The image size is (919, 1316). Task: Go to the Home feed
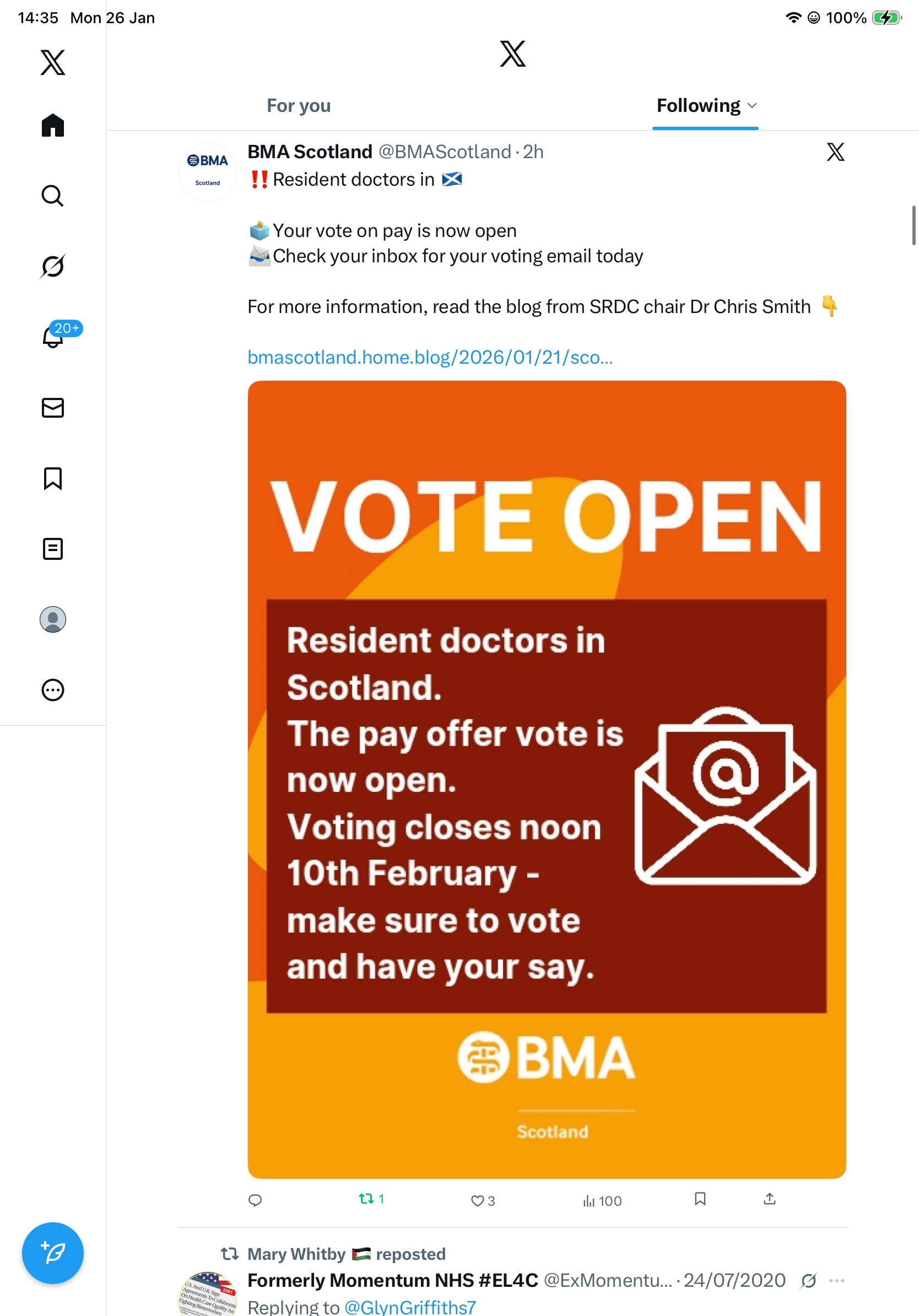(x=53, y=125)
